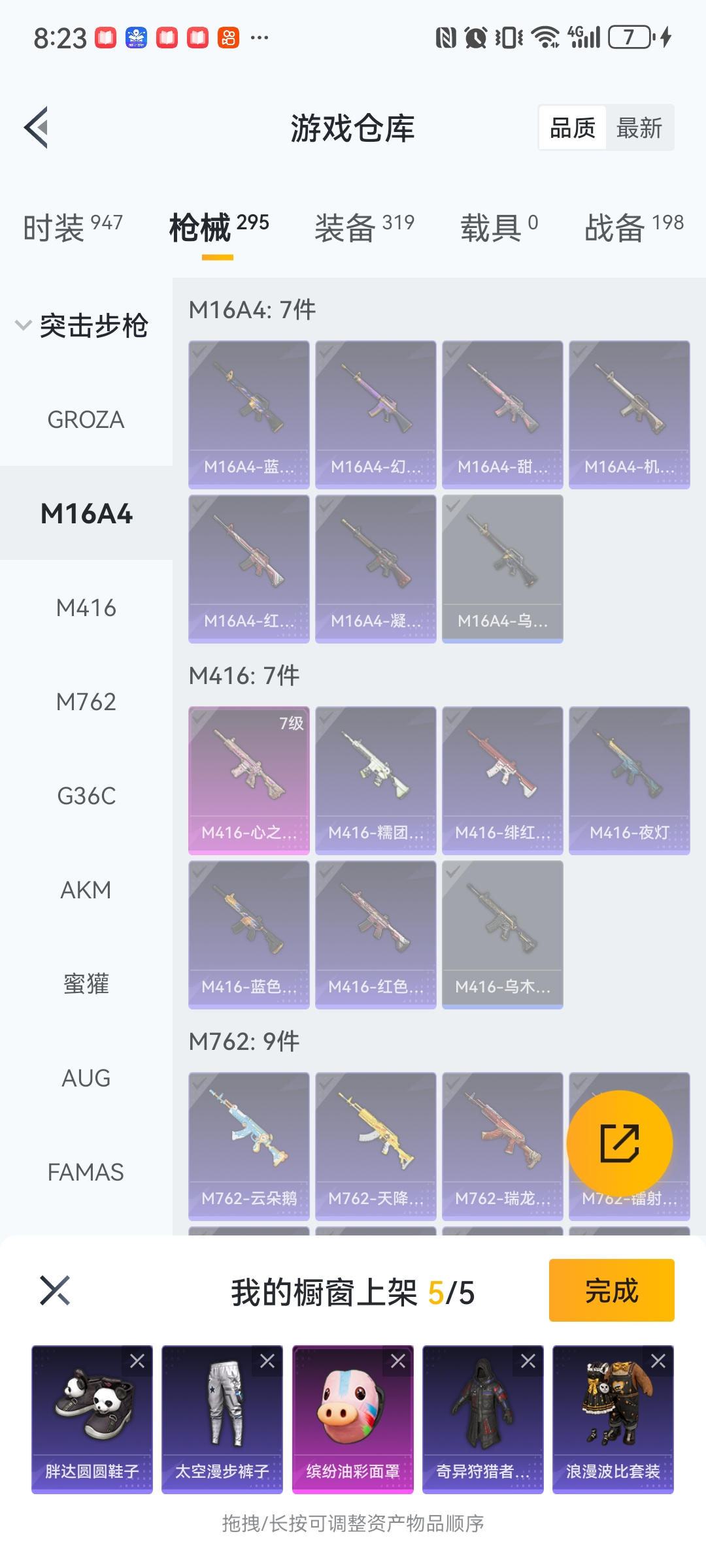Sort items by 最新

[639, 128]
